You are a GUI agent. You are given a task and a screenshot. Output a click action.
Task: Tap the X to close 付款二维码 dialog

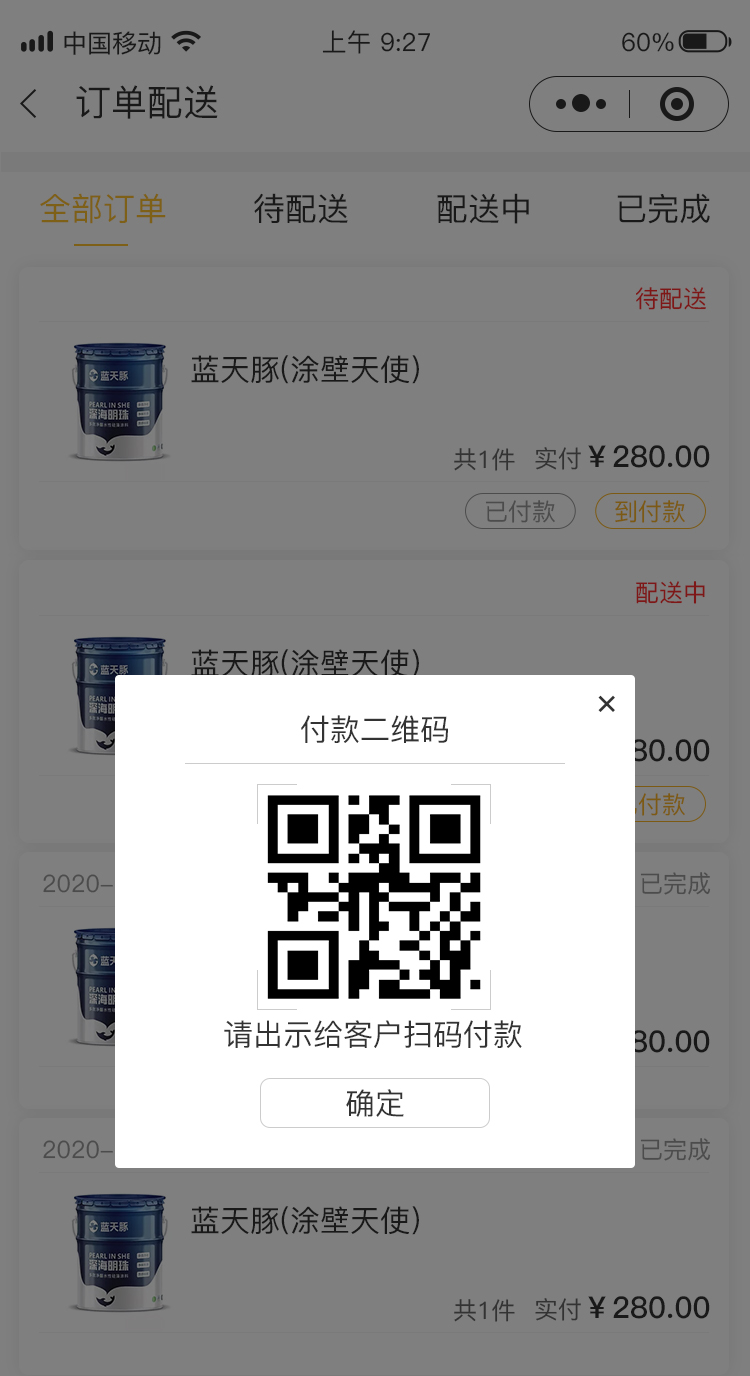click(606, 704)
